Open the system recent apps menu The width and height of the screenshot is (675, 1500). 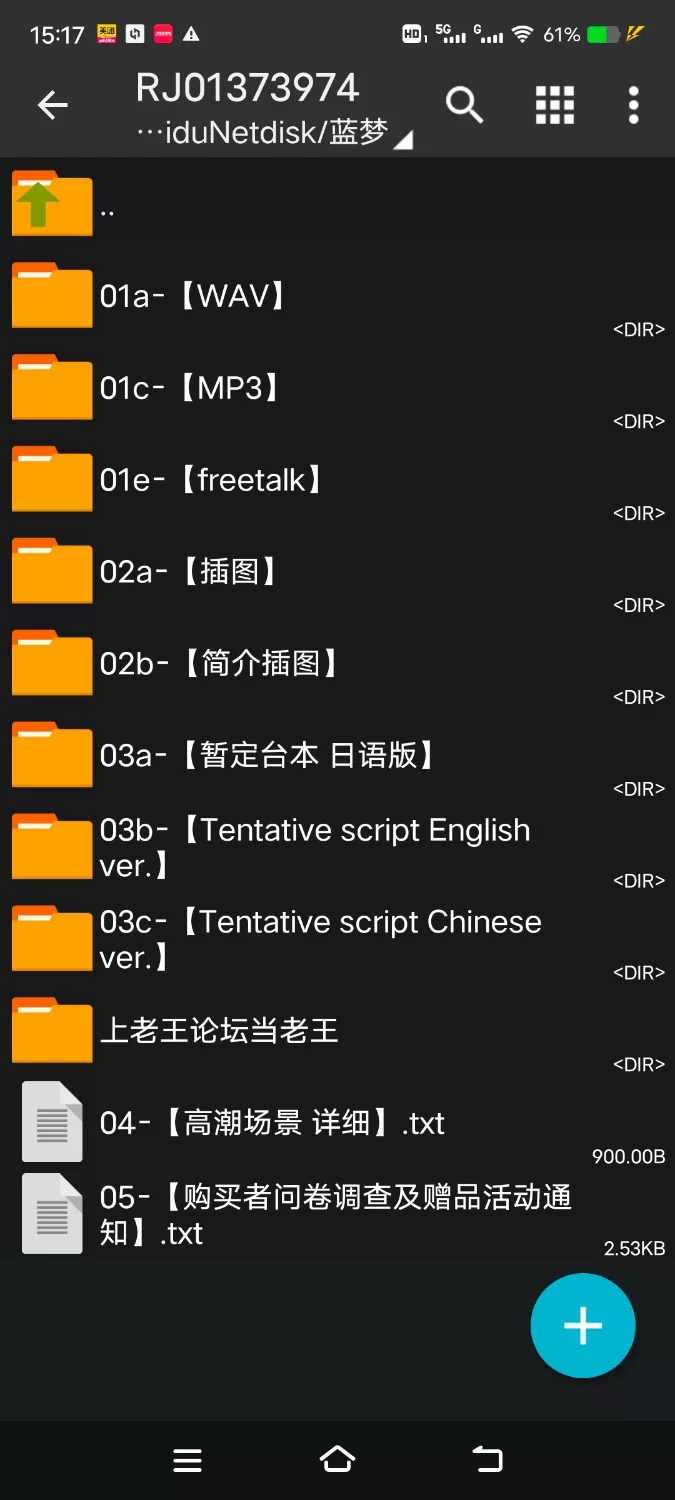pos(188,1460)
